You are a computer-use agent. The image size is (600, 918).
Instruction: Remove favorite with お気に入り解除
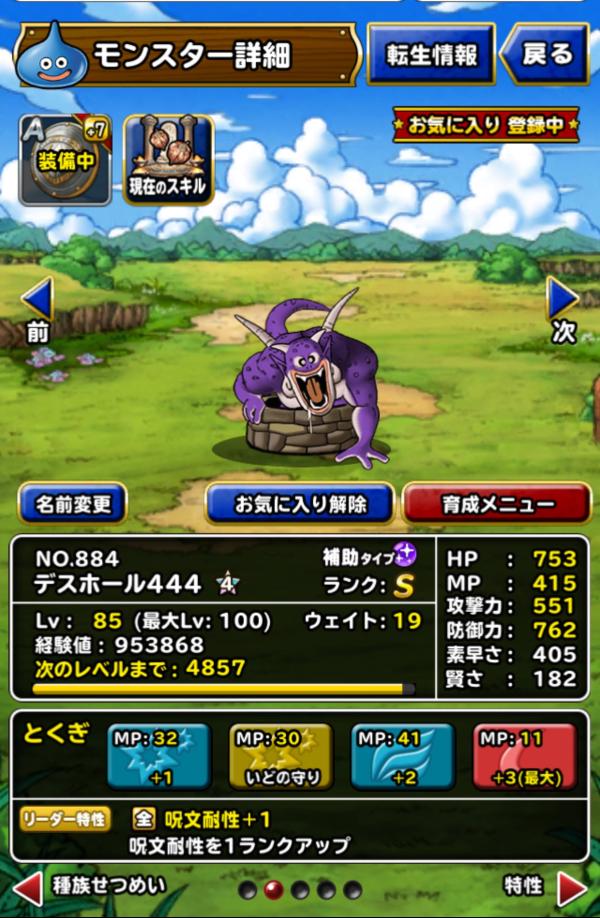click(300, 504)
